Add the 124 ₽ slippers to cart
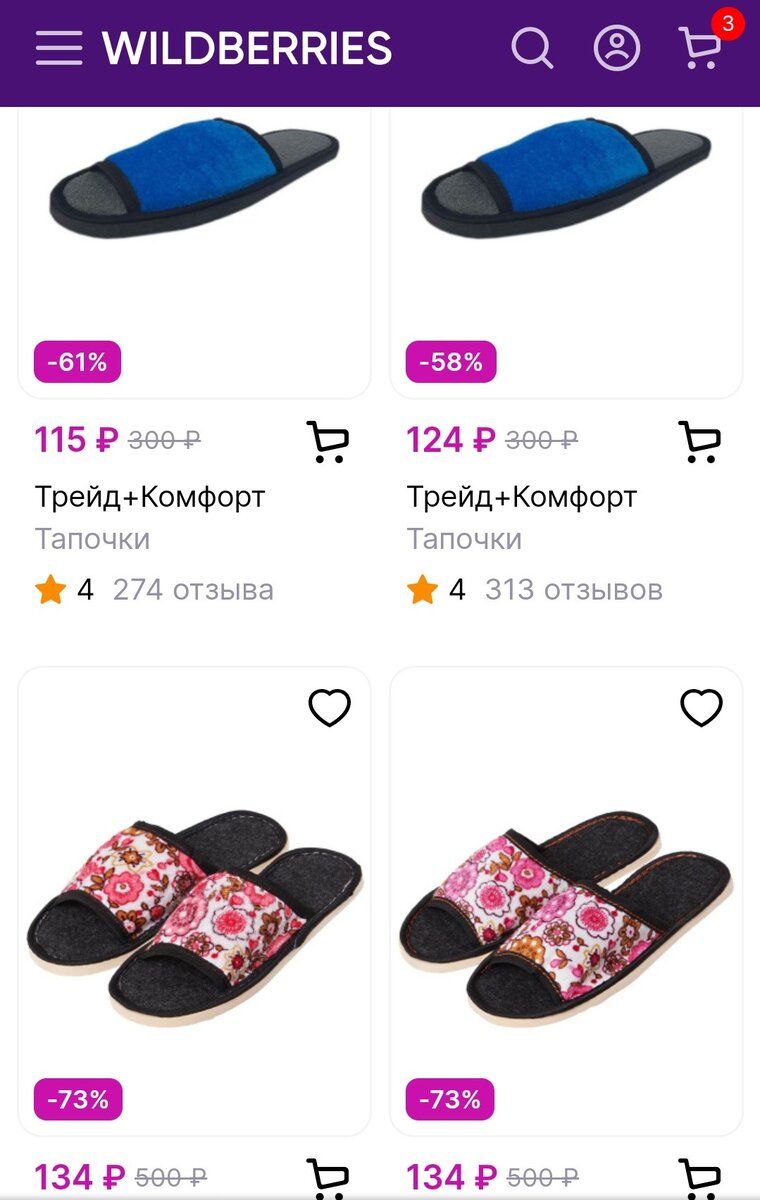Screen dimensions: 760x1200 click(700, 441)
